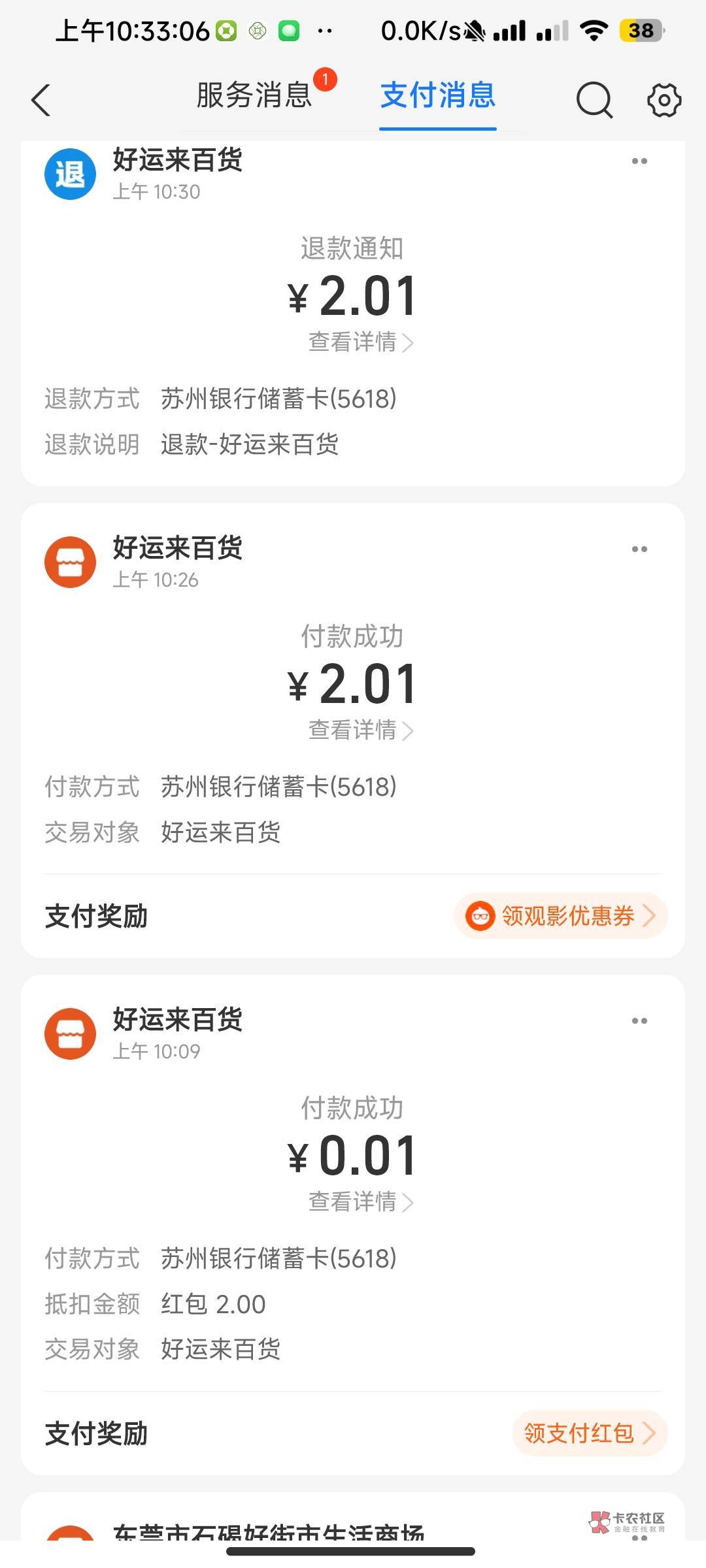The image size is (706, 1568).
Task: Switch to the 服务消息 tab
Action: (254, 95)
